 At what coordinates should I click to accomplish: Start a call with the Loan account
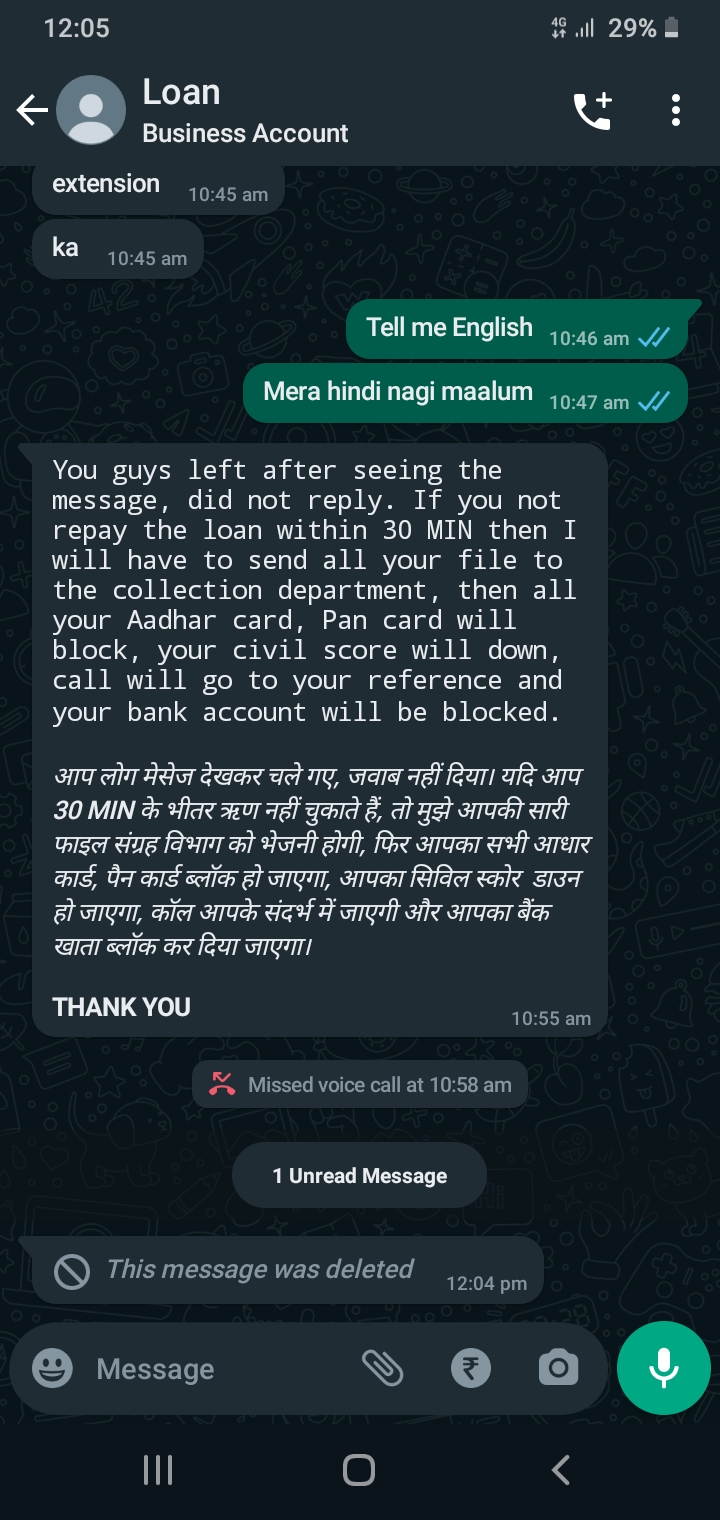[x=592, y=110]
